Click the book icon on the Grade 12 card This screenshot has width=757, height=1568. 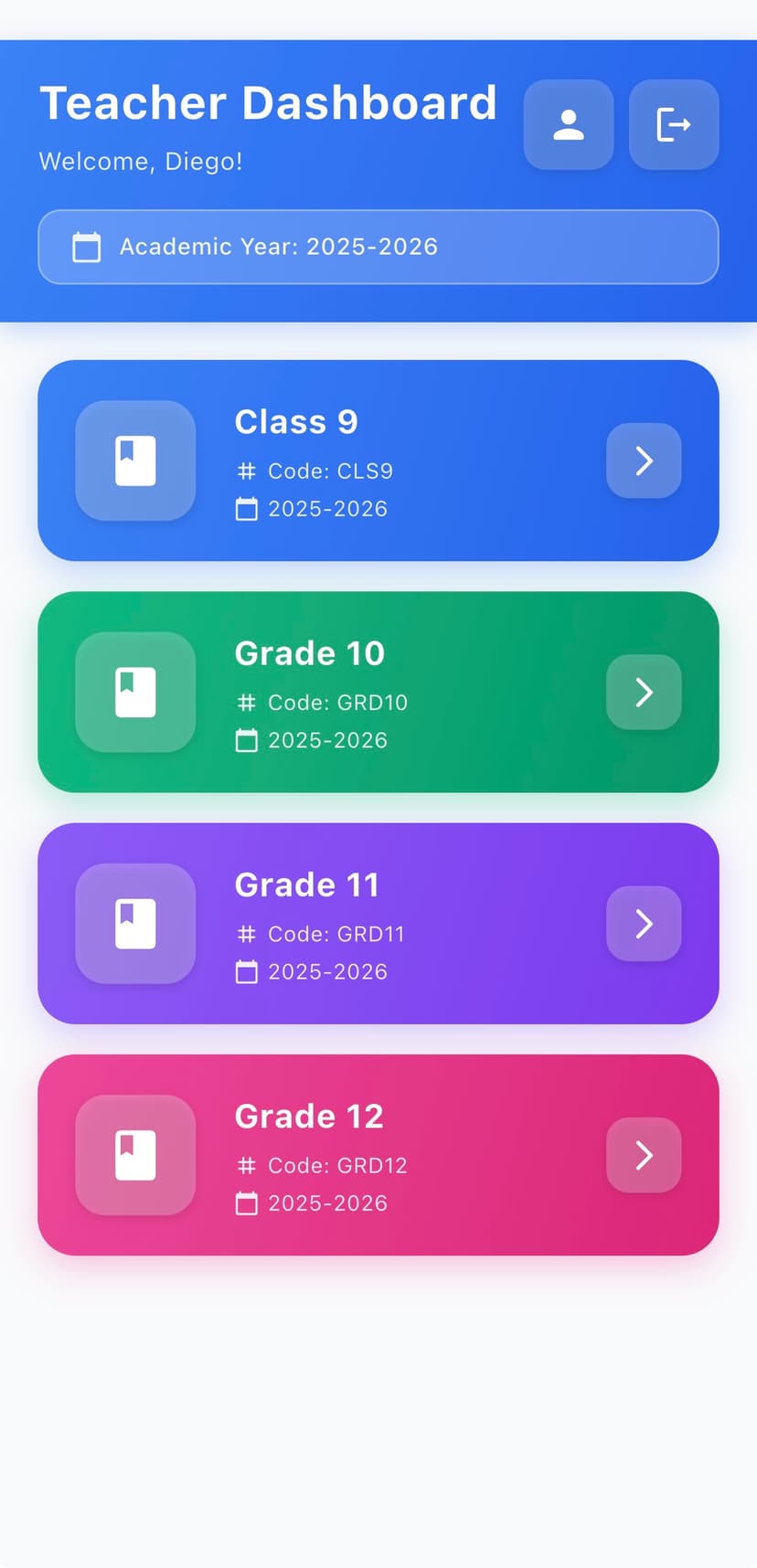[134, 1155]
